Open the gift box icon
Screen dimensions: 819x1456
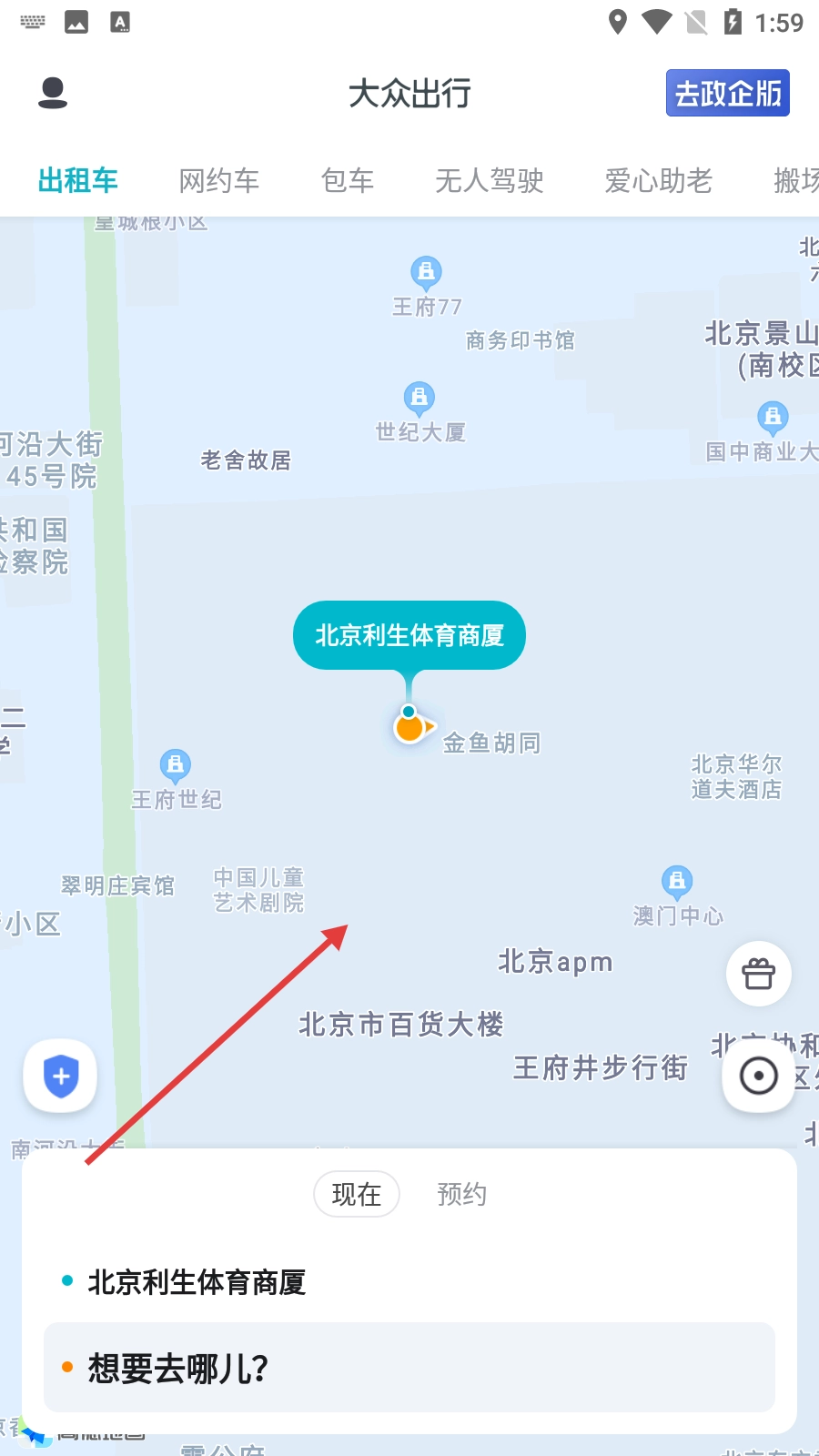[758, 974]
